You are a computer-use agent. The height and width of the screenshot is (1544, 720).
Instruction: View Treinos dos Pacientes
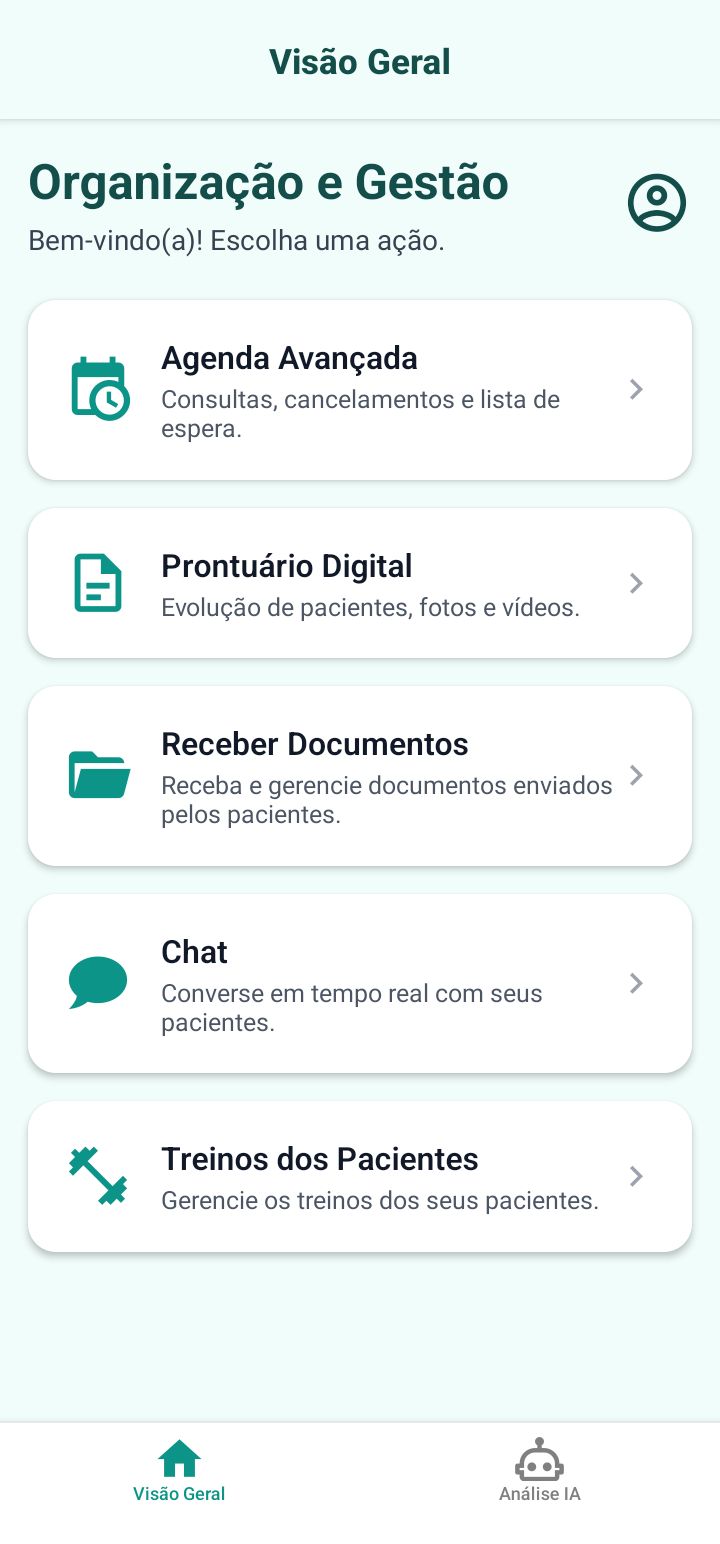click(360, 1176)
